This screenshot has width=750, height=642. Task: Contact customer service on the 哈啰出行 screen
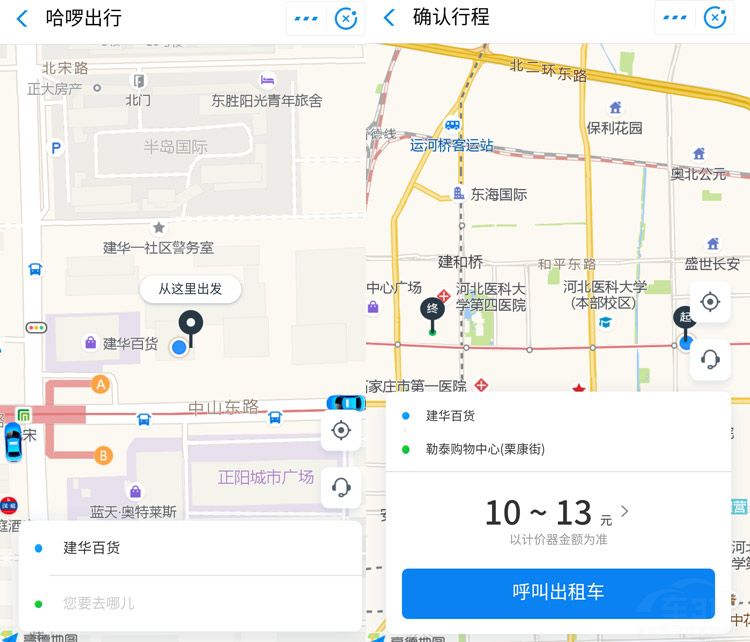point(341,488)
